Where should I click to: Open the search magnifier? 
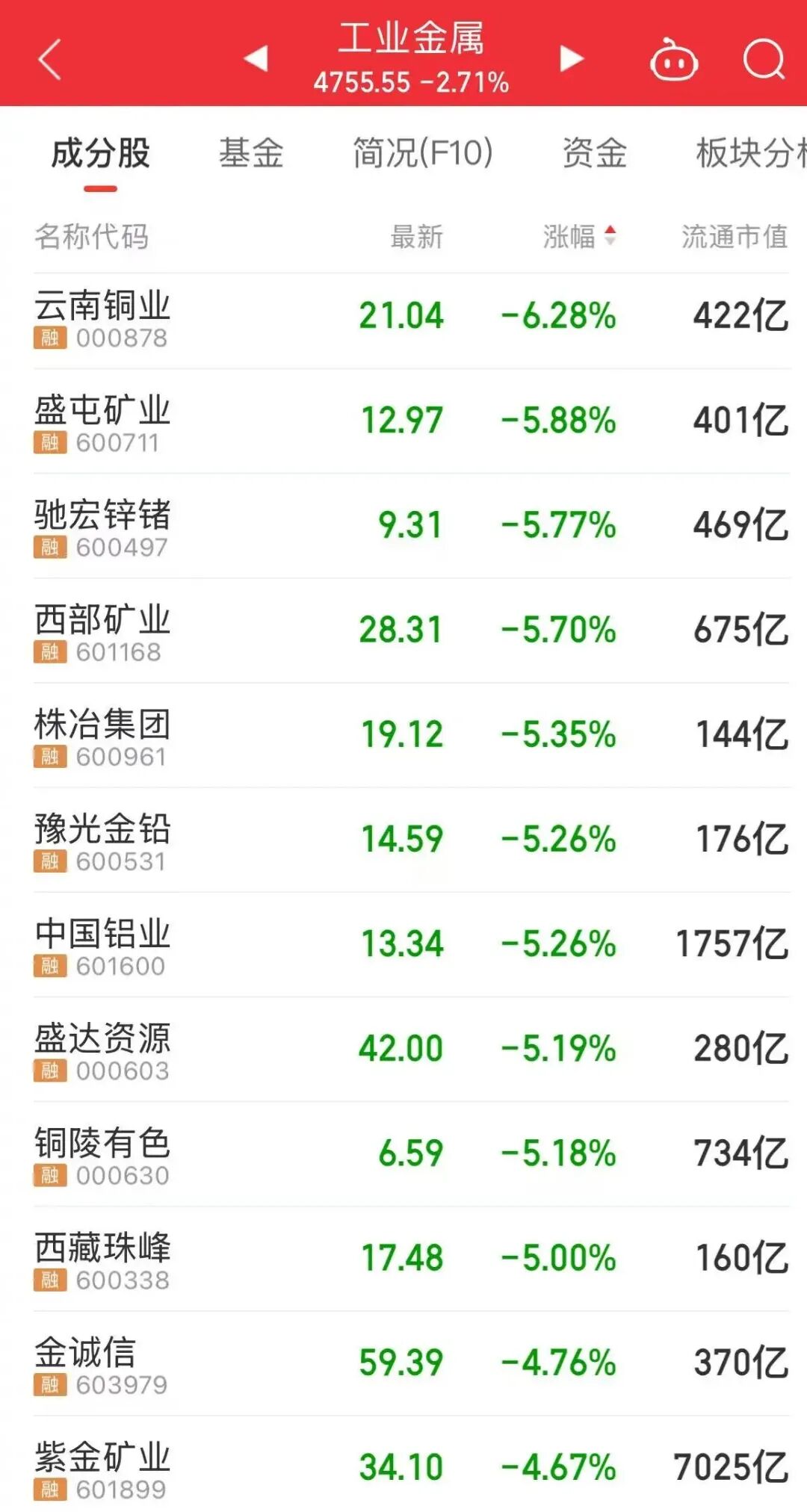[x=764, y=60]
